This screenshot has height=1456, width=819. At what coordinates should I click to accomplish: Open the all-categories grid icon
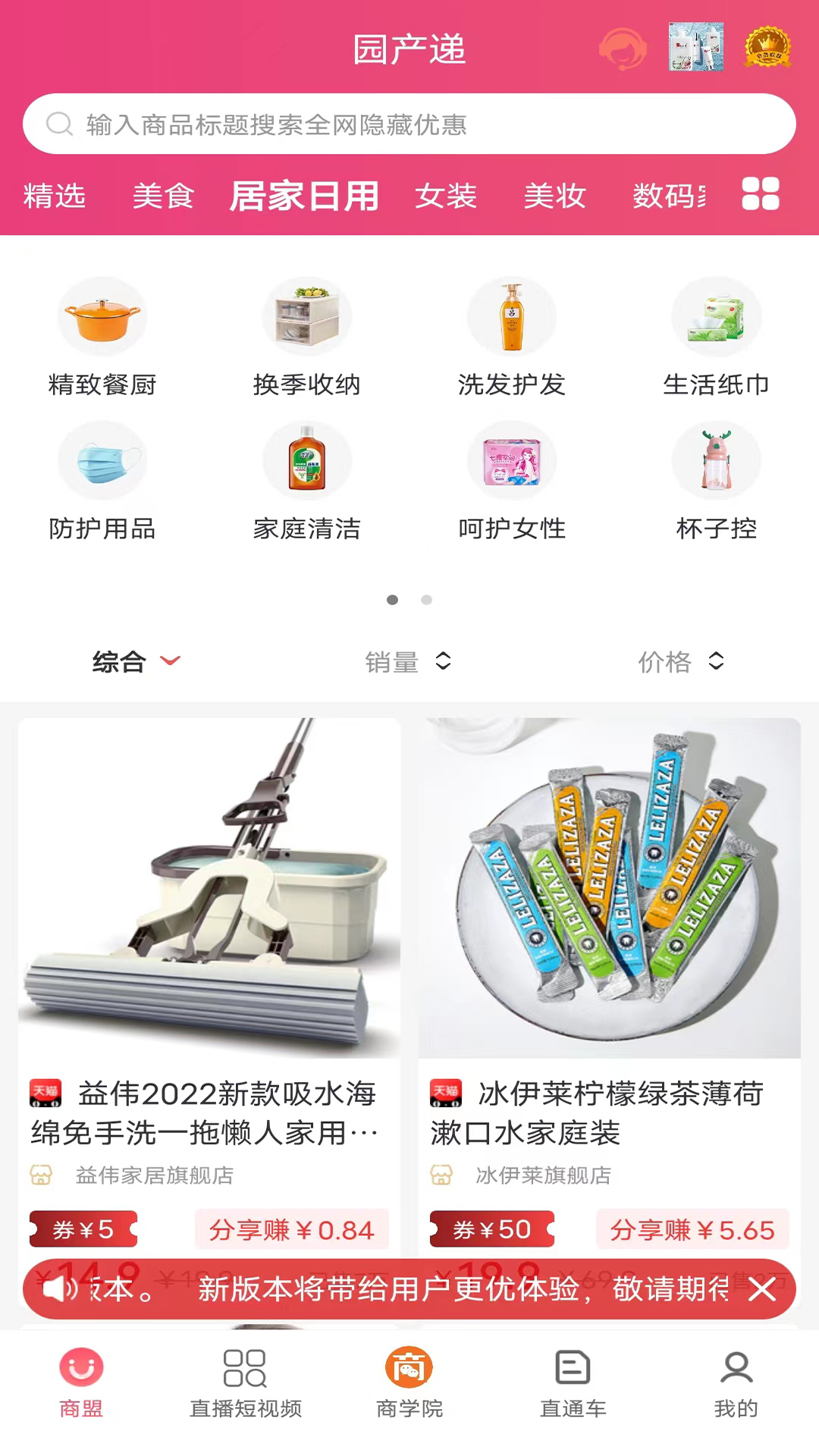760,194
